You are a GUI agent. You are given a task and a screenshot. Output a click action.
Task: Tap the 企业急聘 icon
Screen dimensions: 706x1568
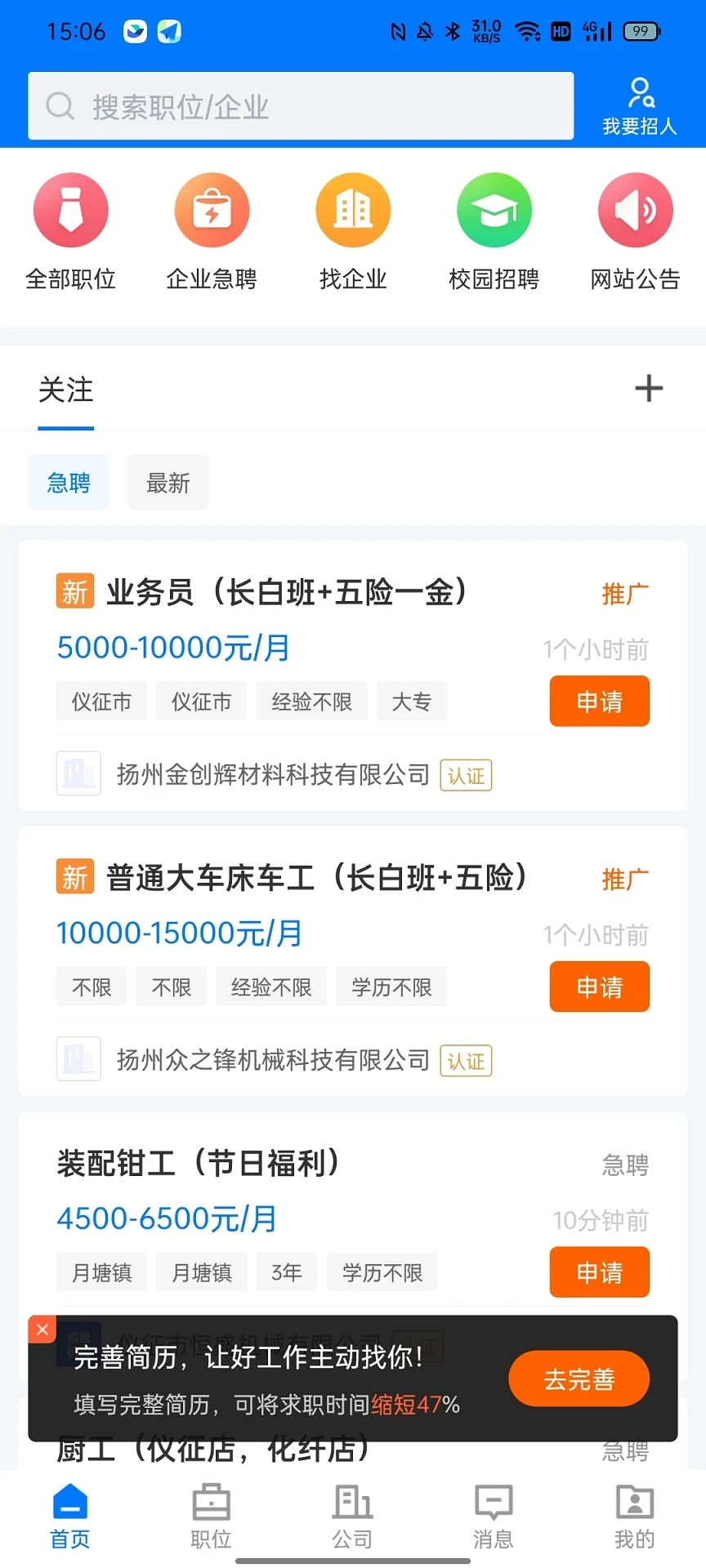[212, 210]
